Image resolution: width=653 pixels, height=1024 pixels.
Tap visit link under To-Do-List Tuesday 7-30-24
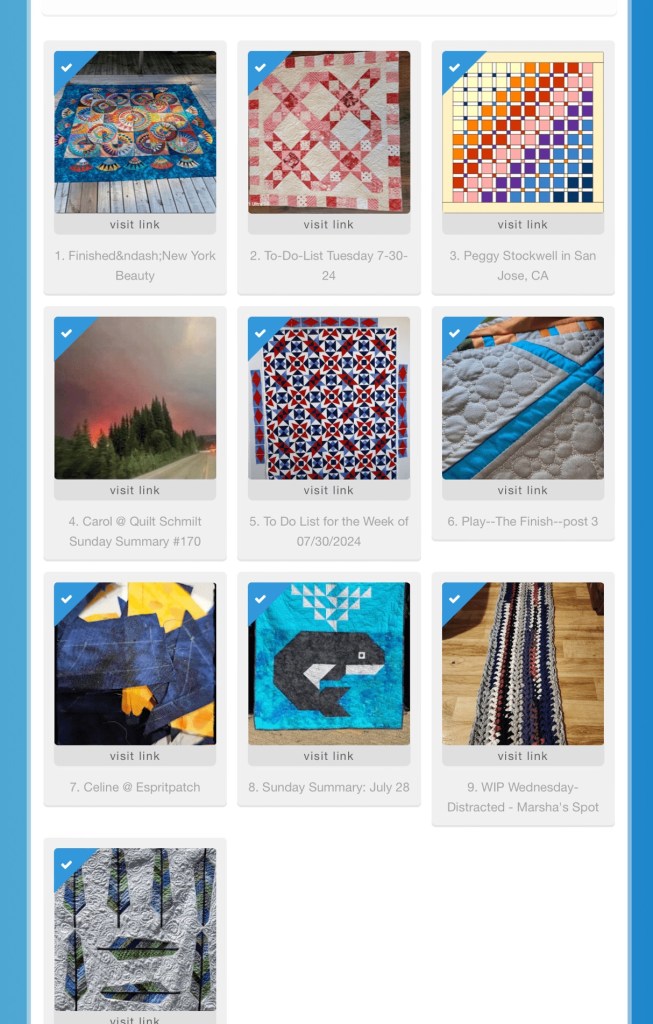(329, 225)
